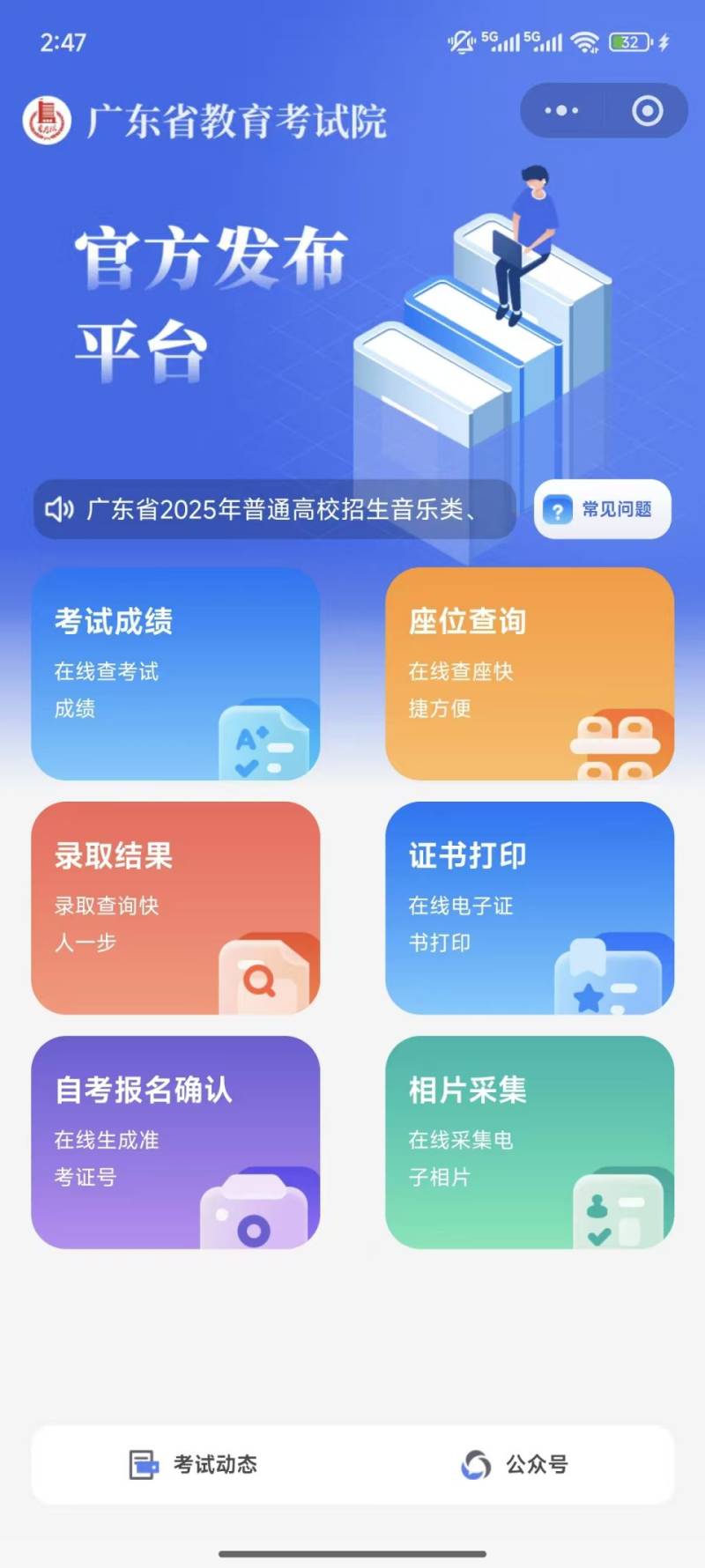
Task: Open 相片采集 photo collection
Action: point(530,1143)
